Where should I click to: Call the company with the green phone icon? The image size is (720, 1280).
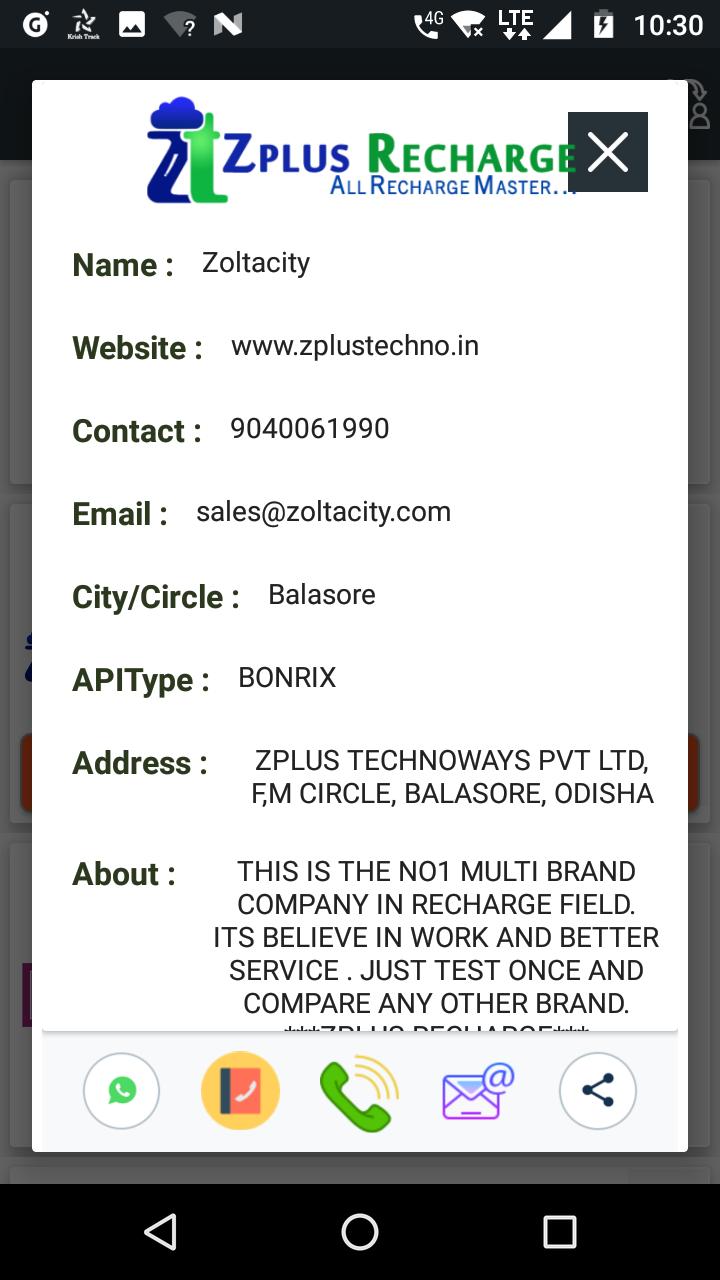coord(359,1093)
